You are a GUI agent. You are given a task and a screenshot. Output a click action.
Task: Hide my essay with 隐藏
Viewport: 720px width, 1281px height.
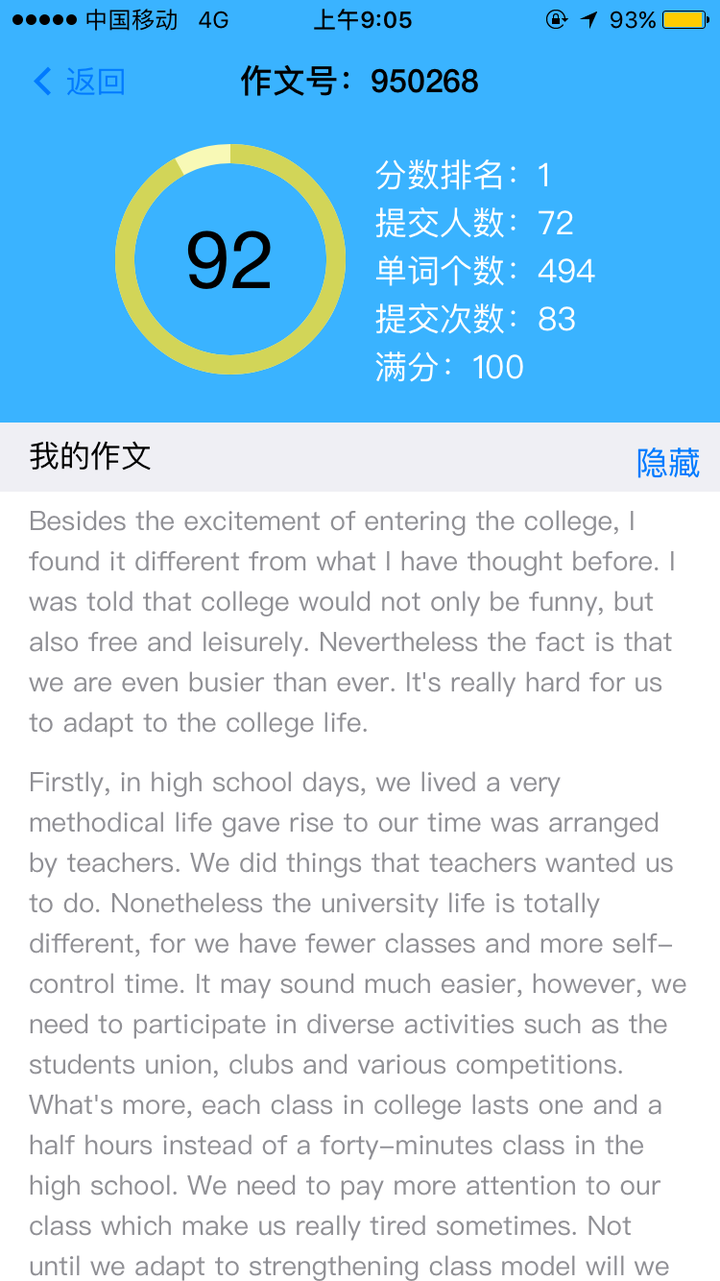667,462
